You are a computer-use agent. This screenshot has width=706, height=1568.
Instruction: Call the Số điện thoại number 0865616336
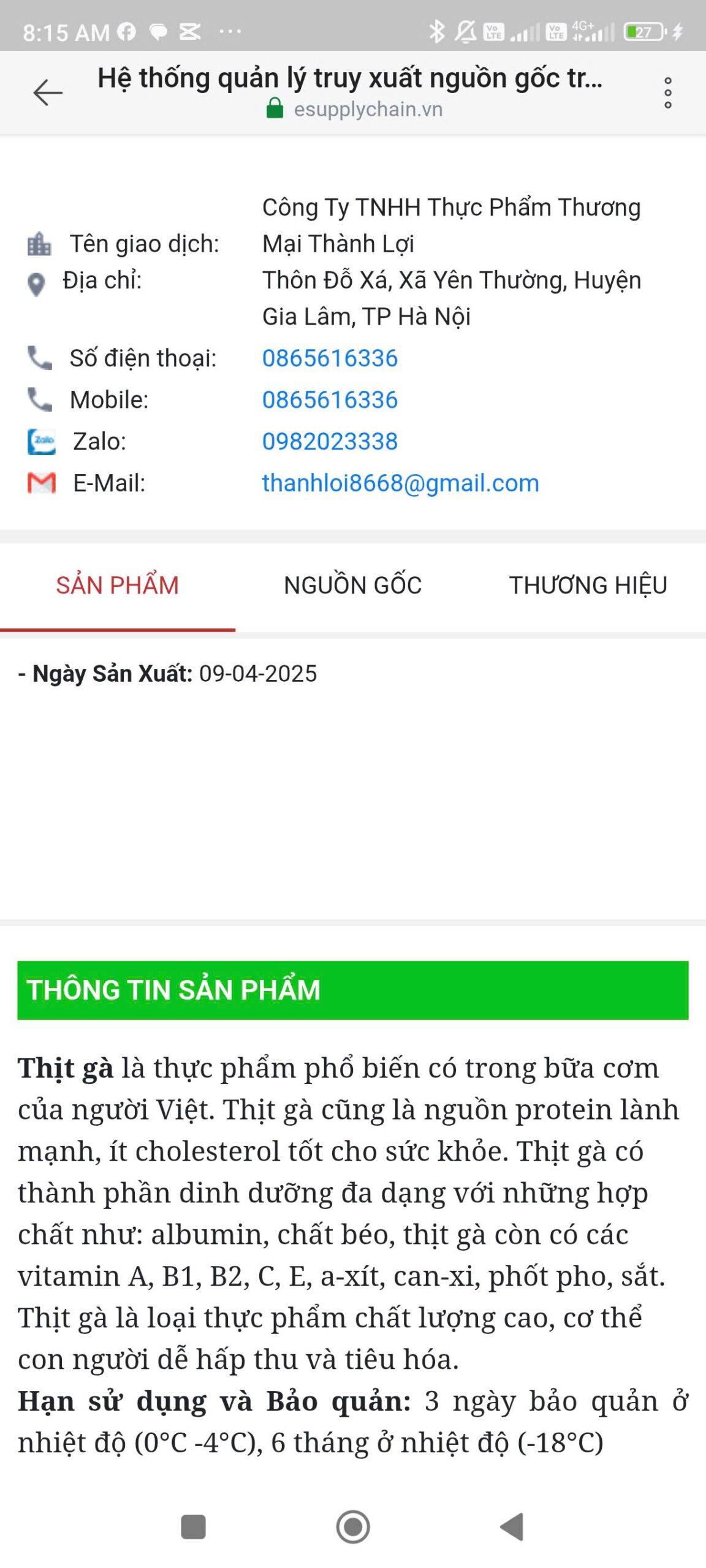330,358
